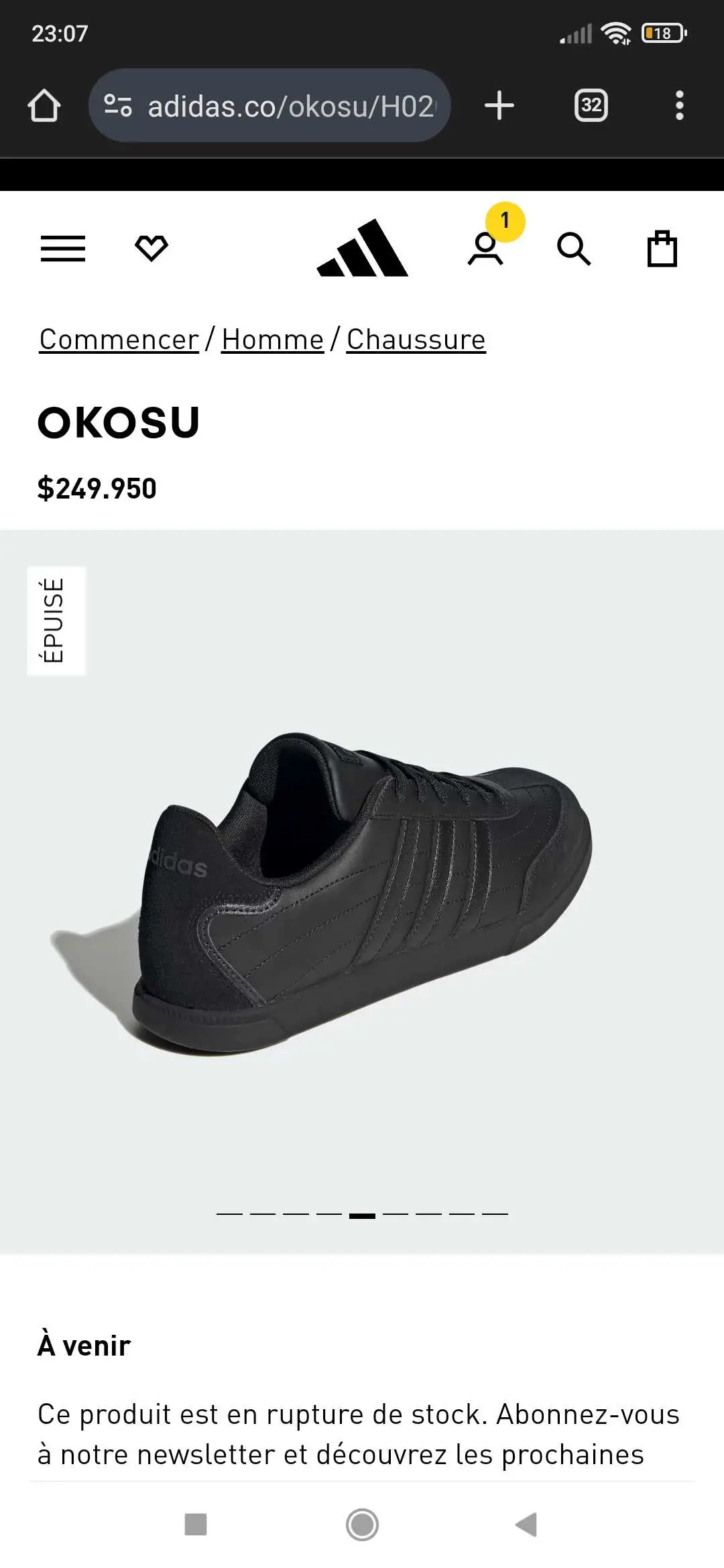Image resolution: width=724 pixels, height=1568 pixels.
Task: Open a new browser tab
Action: click(x=499, y=106)
